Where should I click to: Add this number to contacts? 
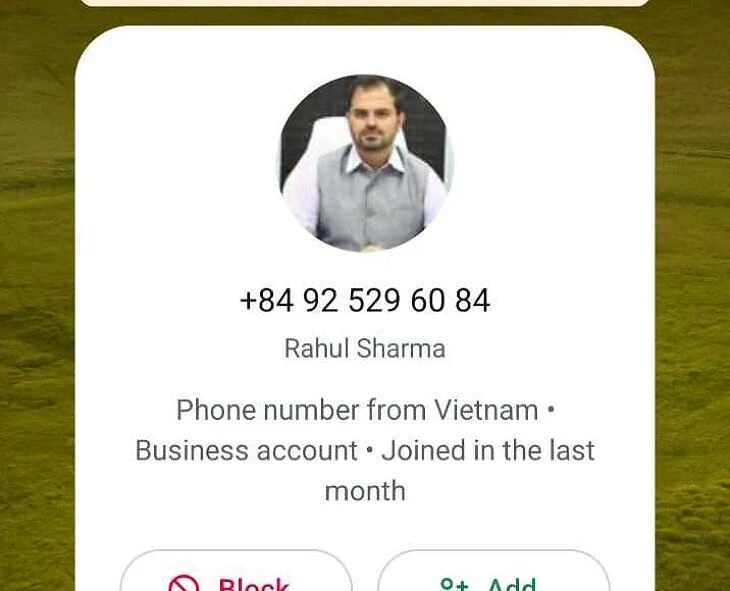[x=493, y=577]
